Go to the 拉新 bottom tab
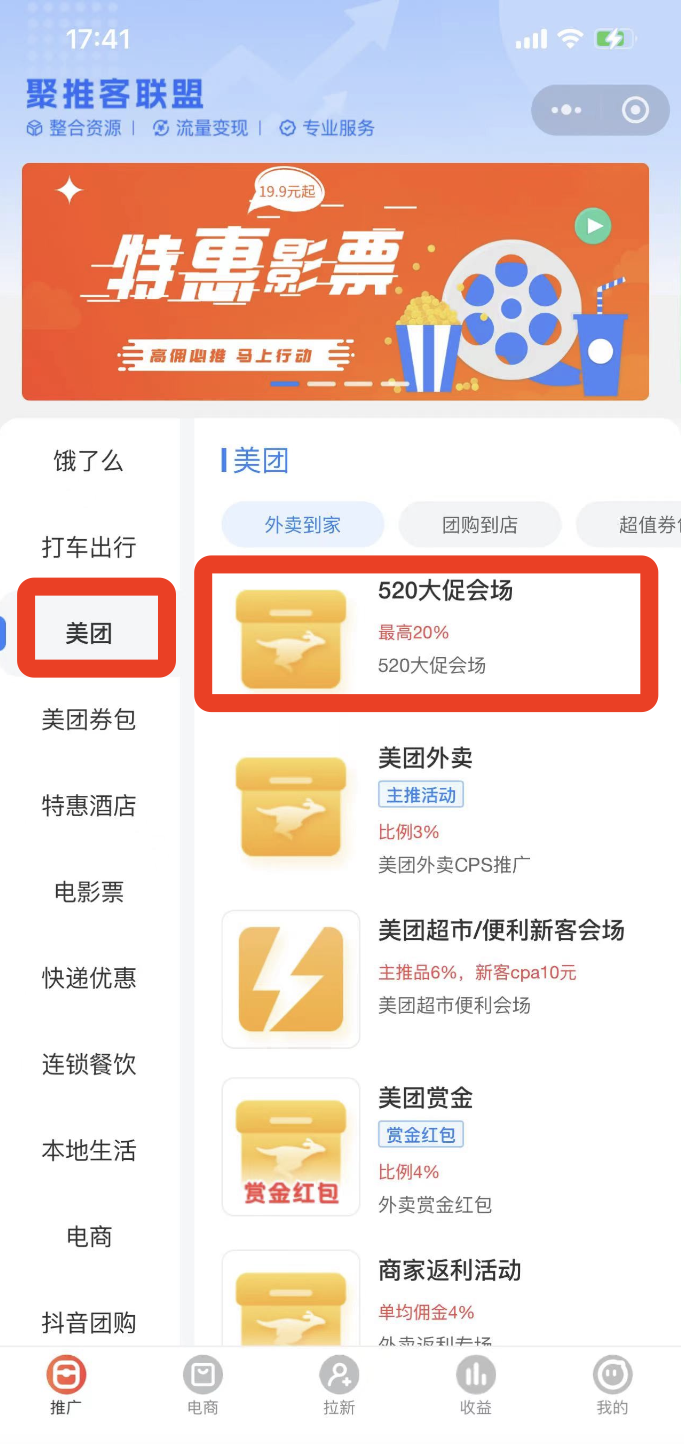The image size is (684, 1444). pyautogui.click(x=339, y=1385)
